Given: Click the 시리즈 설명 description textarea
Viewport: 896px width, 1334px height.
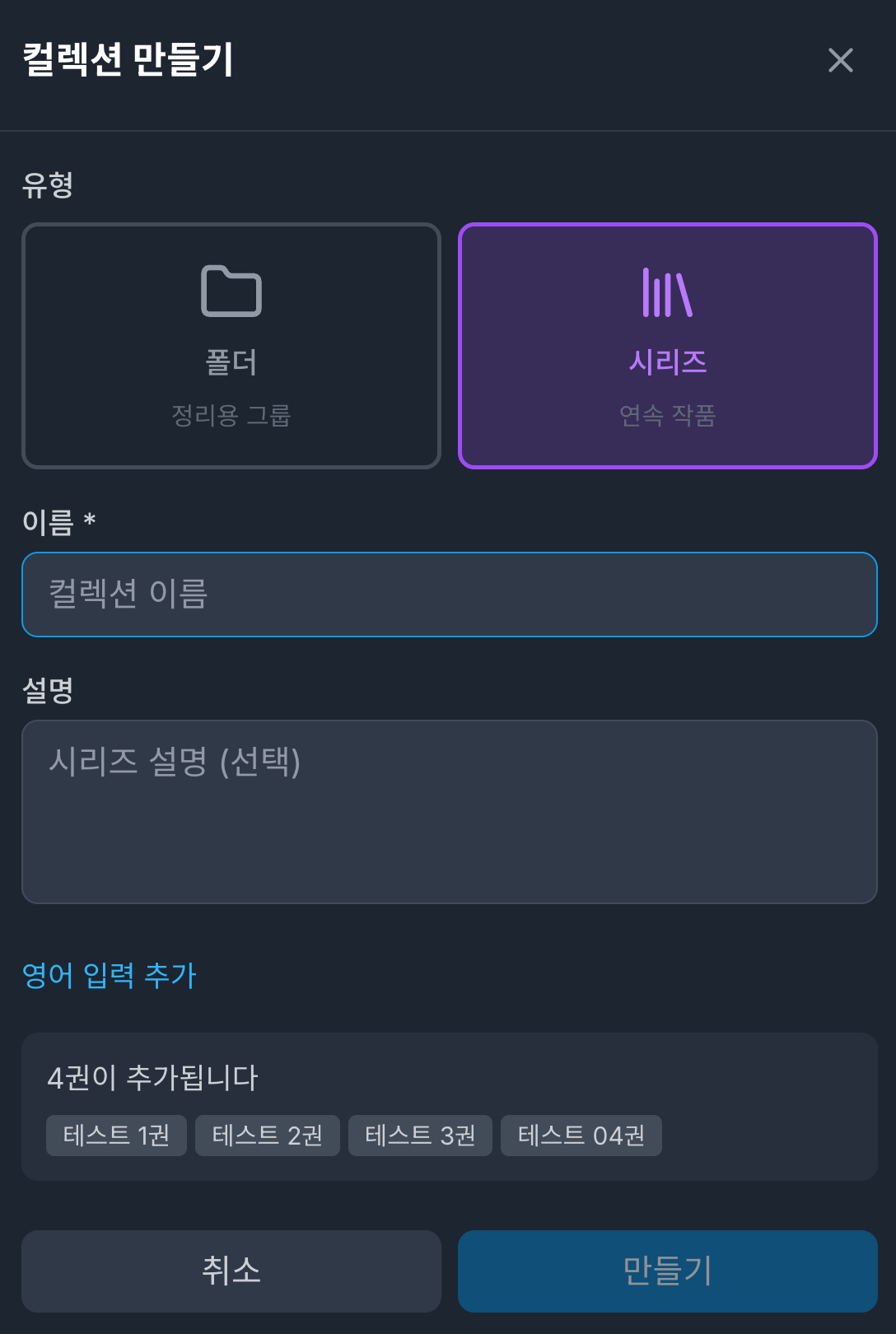Looking at the screenshot, I should [x=450, y=809].
